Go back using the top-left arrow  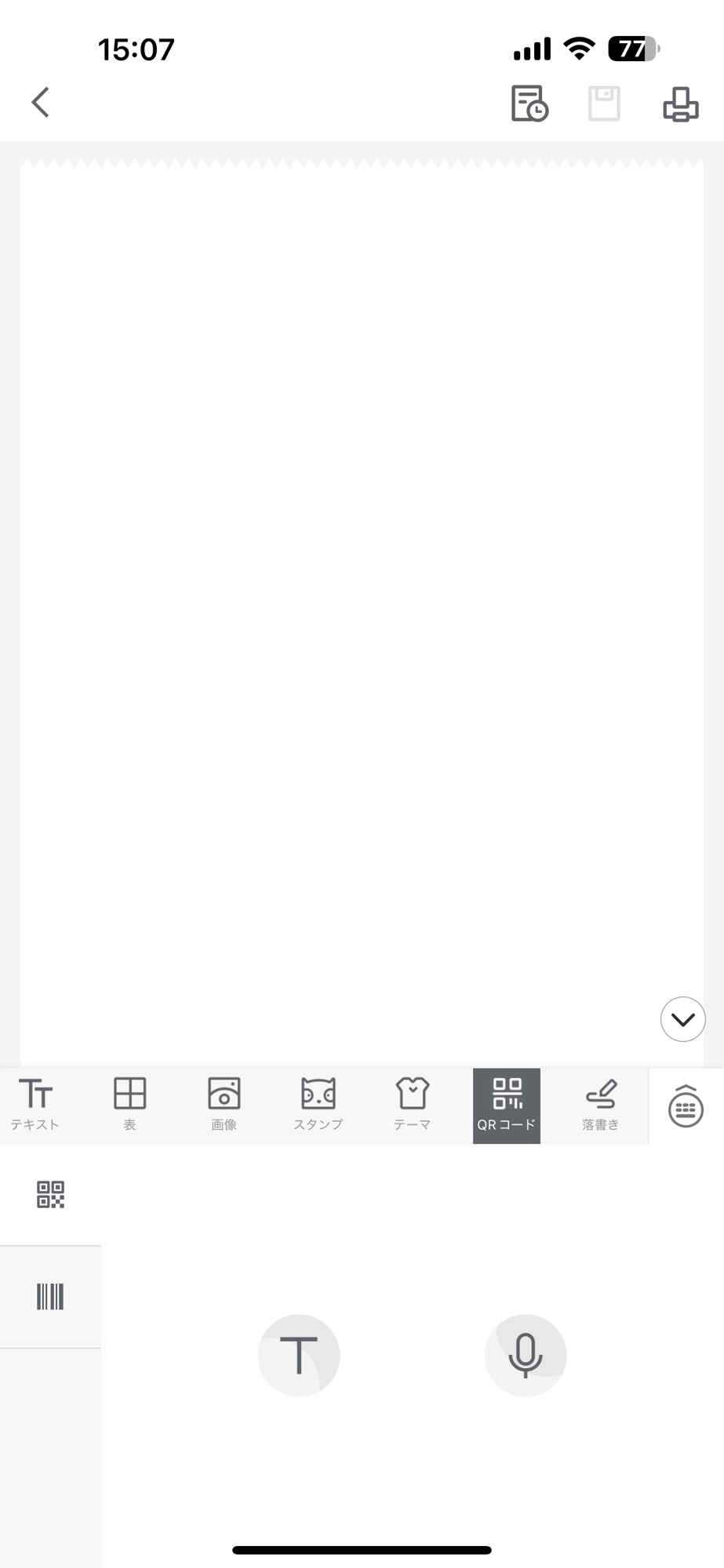tap(41, 102)
